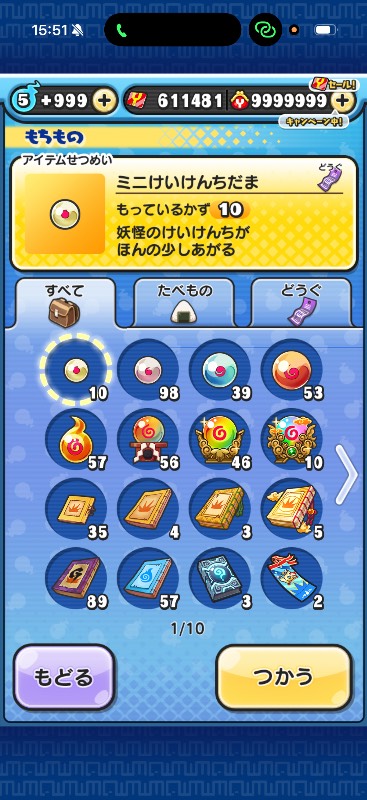Choose the rainbow orb with count 46

tap(220, 439)
